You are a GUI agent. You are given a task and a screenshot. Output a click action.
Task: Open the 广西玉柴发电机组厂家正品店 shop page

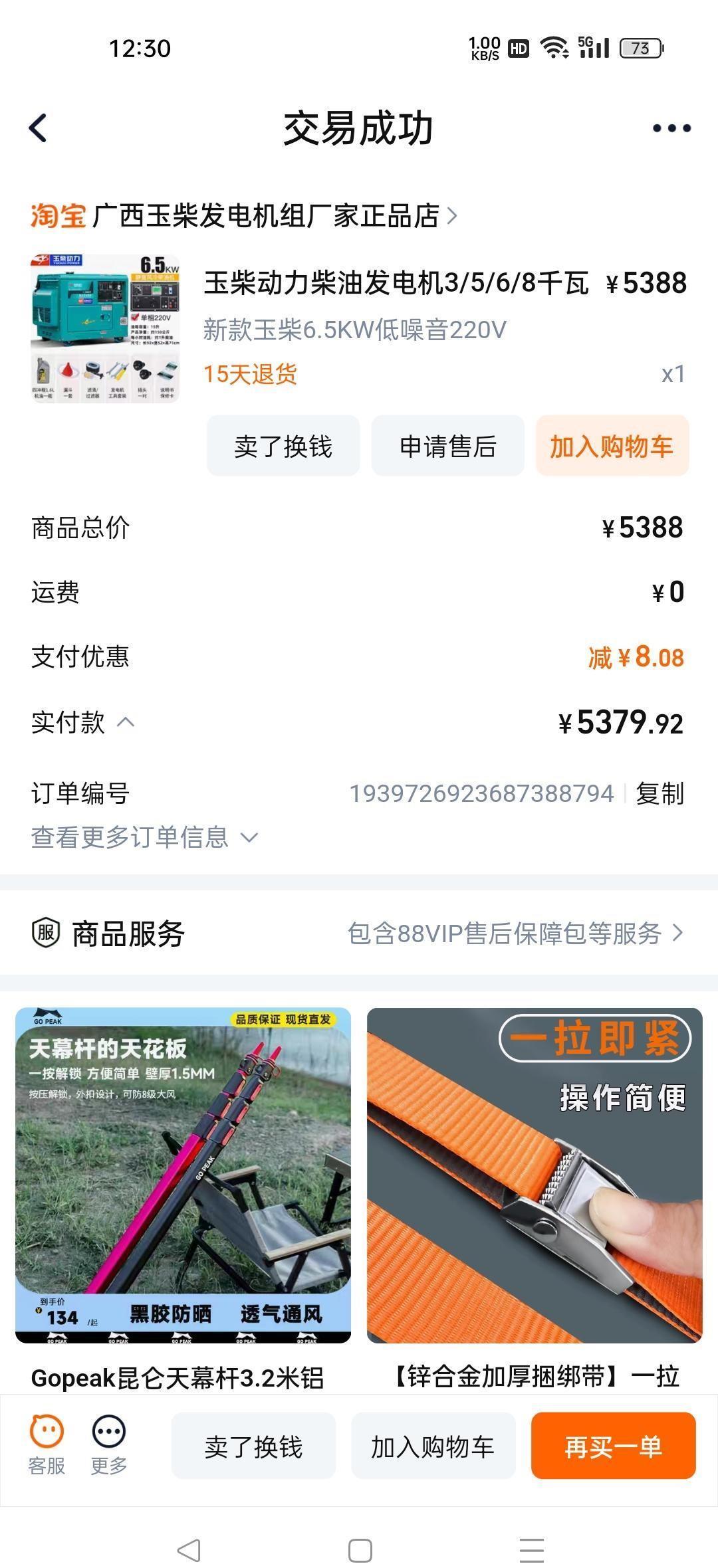[266, 216]
